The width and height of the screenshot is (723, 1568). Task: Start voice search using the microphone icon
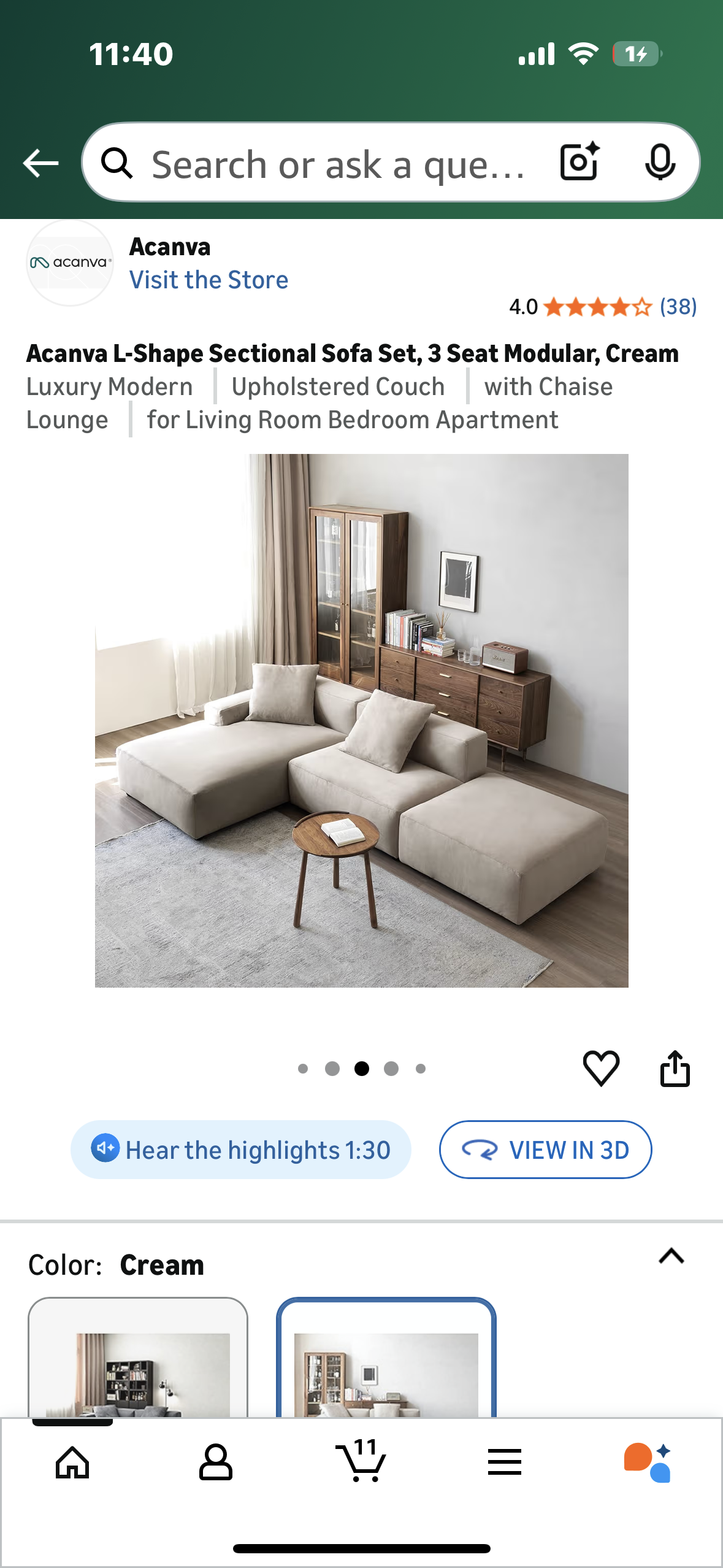point(660,163)
